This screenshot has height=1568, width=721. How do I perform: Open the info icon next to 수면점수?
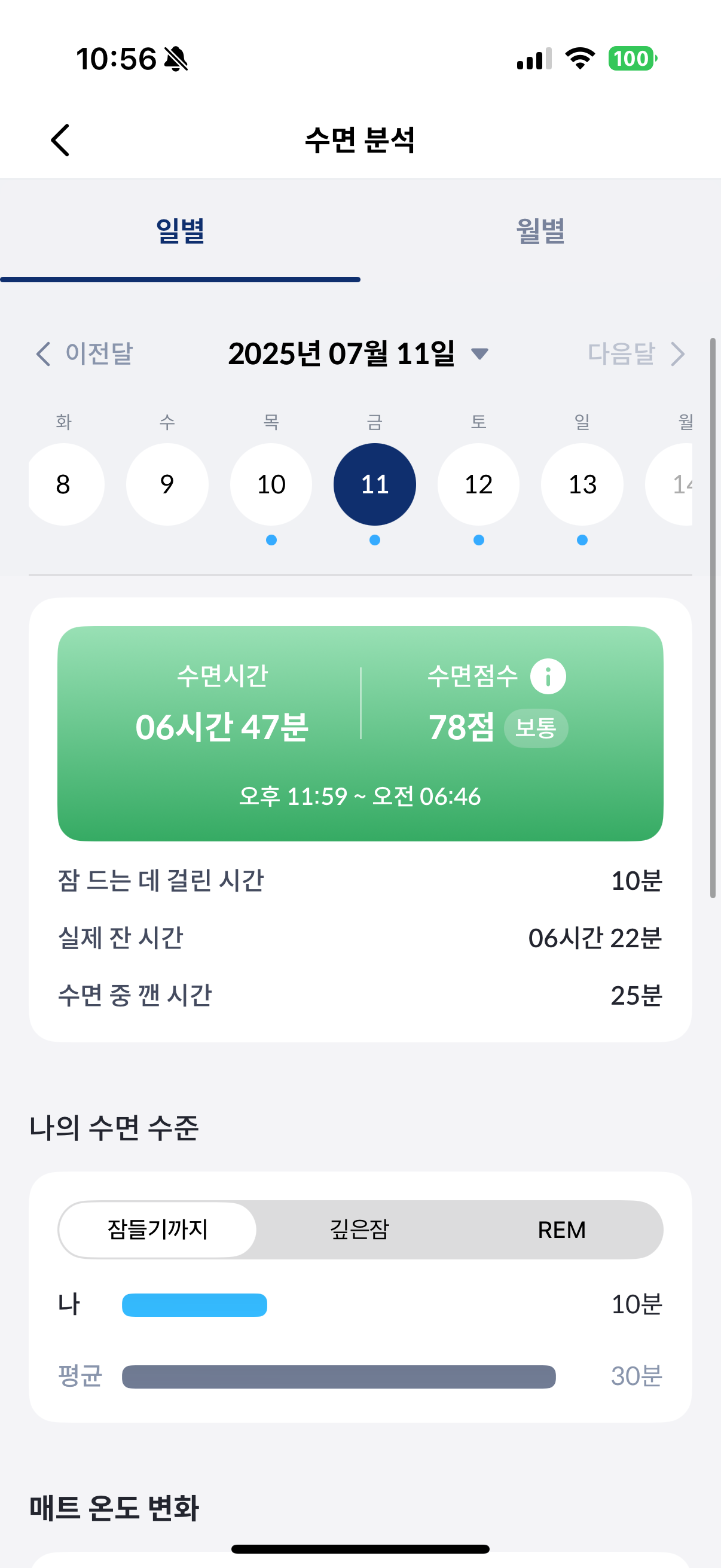pyautogui.click(x=548, y=676)
